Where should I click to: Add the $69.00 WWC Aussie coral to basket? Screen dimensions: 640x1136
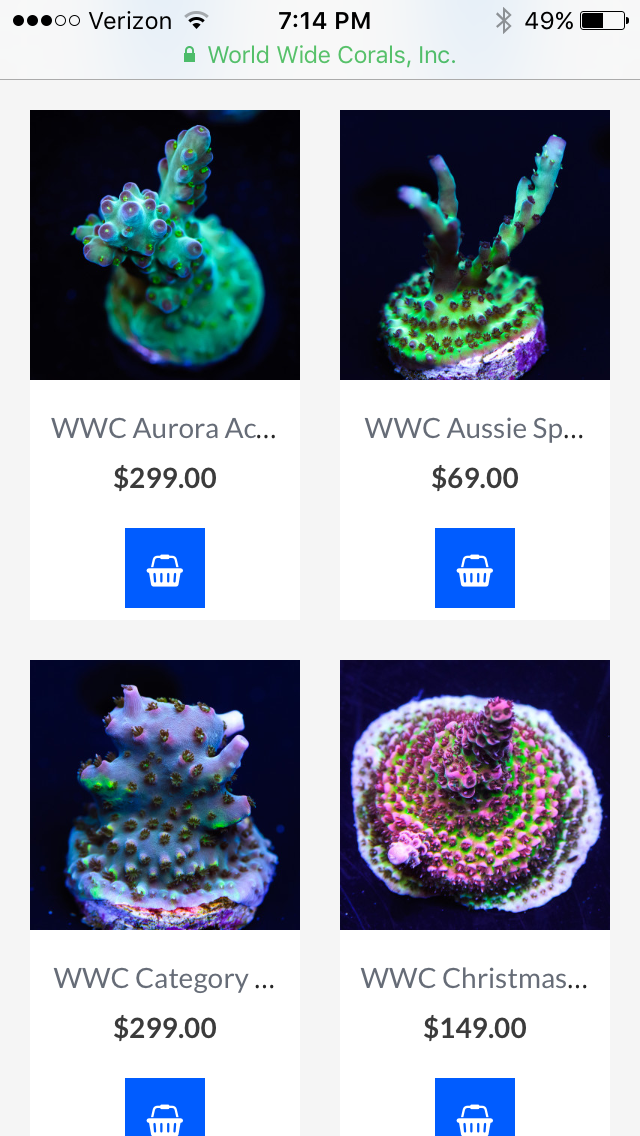(475, 568)
